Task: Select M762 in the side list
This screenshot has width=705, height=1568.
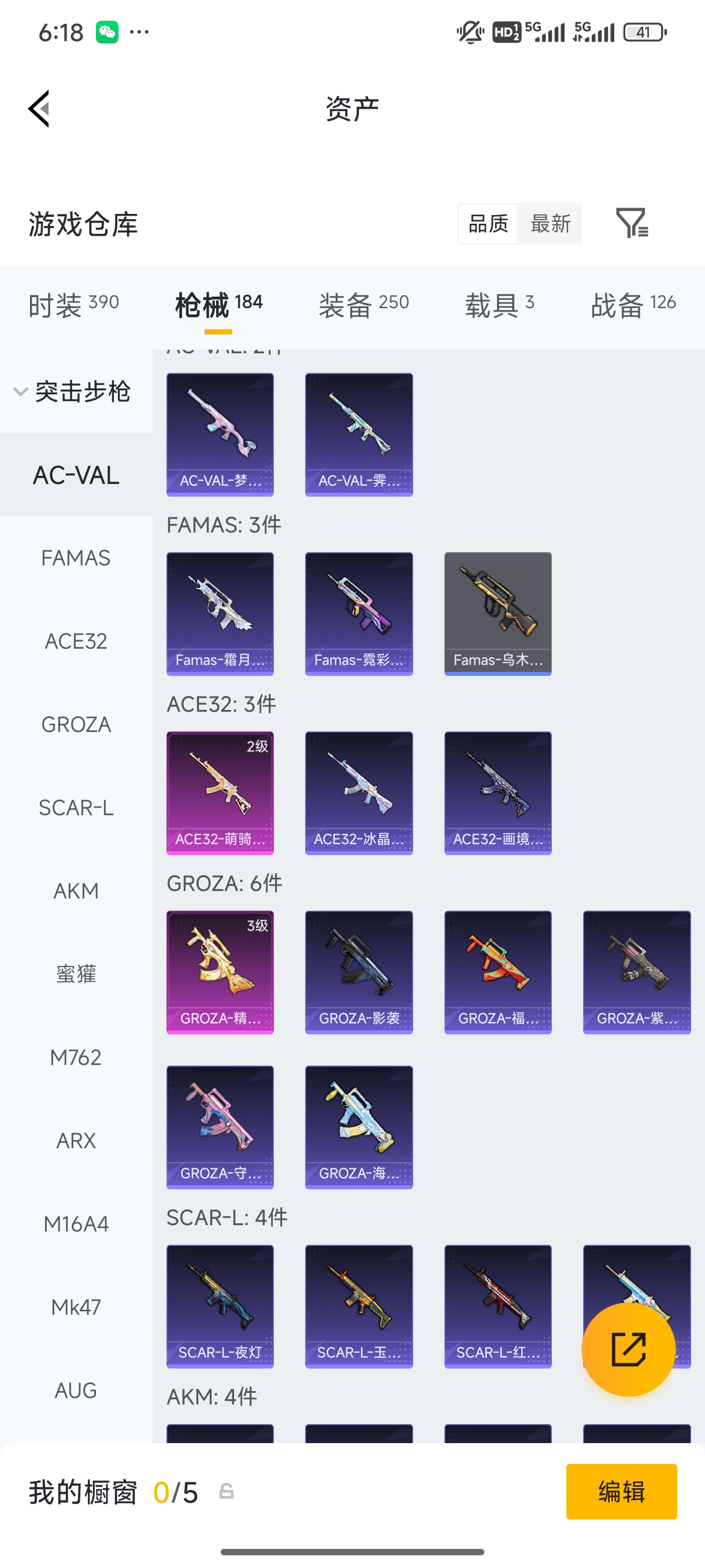Action: pyautogui.click(x=76, y=1057)
